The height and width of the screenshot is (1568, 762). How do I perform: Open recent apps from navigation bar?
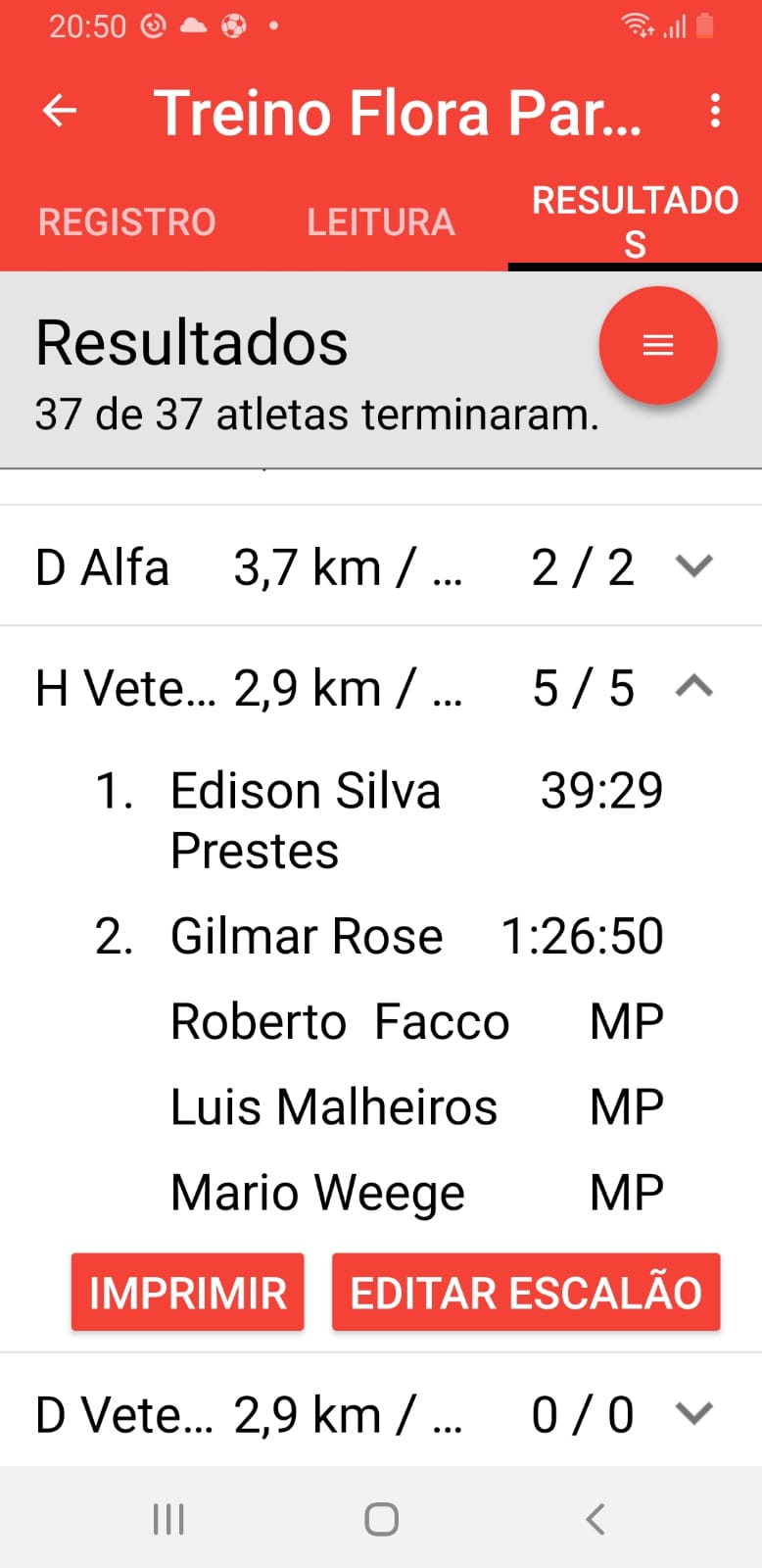tap(168, 1519)
